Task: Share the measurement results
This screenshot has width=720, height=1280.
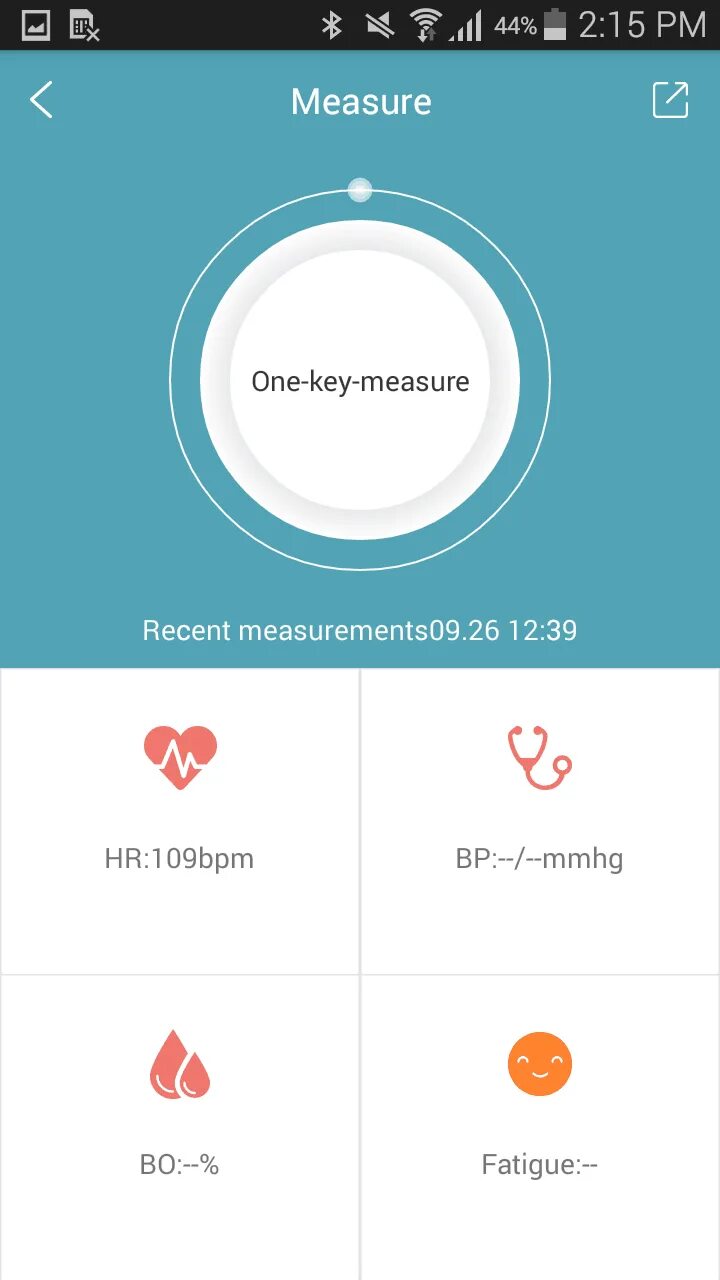Action: tap(670, 101)
